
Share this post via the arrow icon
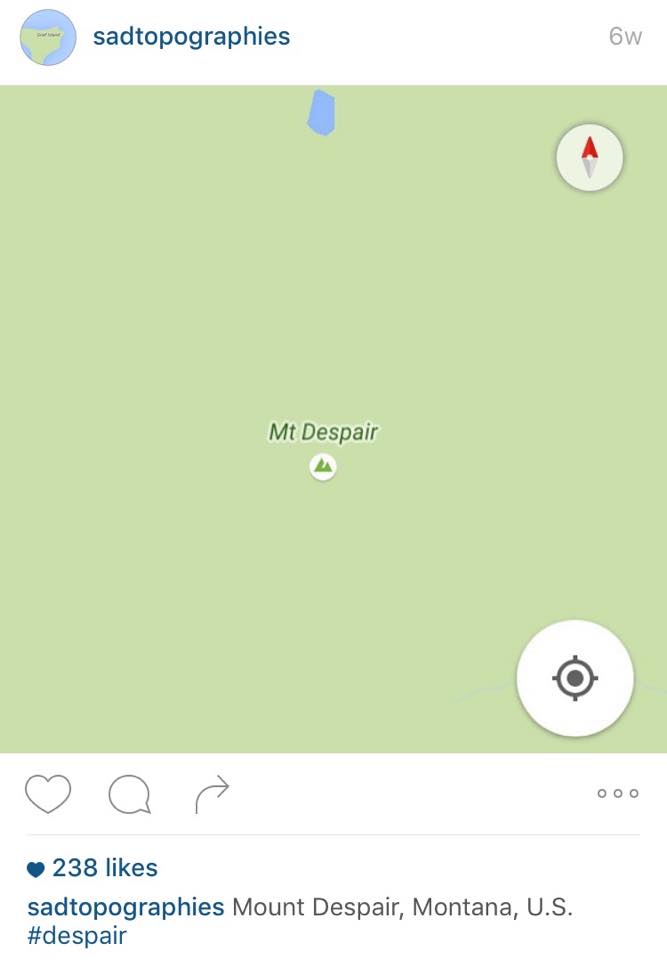[x=212, y=794]
